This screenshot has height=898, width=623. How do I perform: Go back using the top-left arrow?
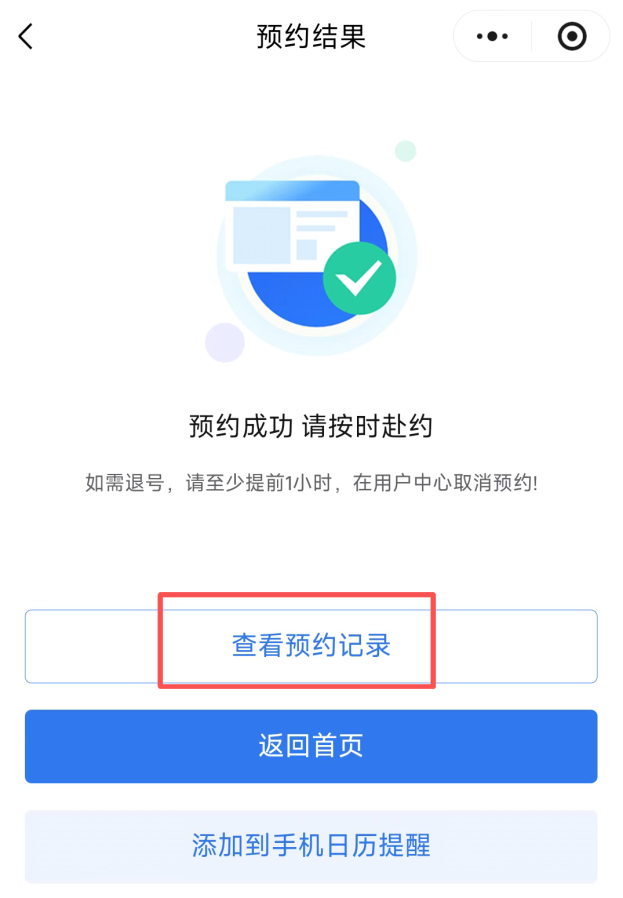coord(26,37)
